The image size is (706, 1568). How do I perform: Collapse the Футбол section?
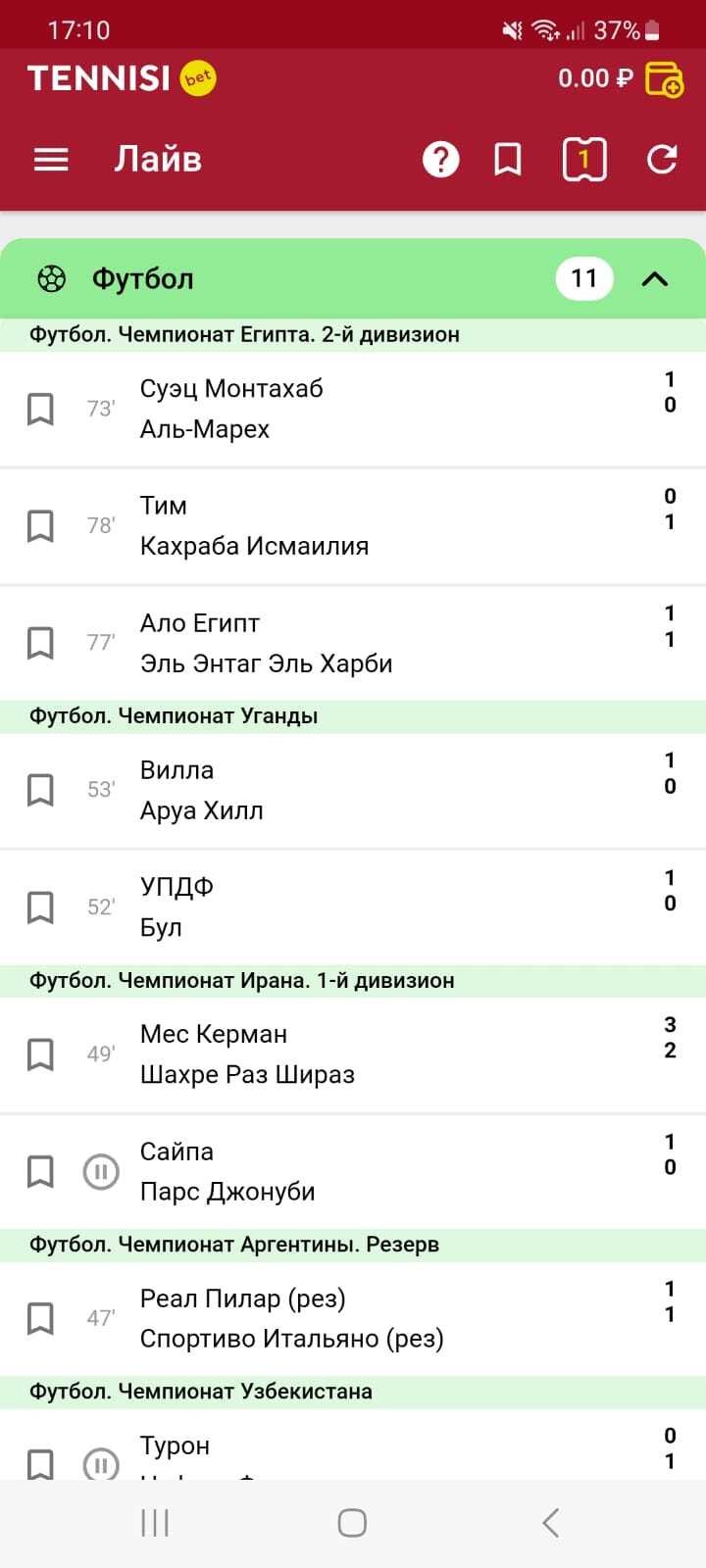click(x=654, y=279)
